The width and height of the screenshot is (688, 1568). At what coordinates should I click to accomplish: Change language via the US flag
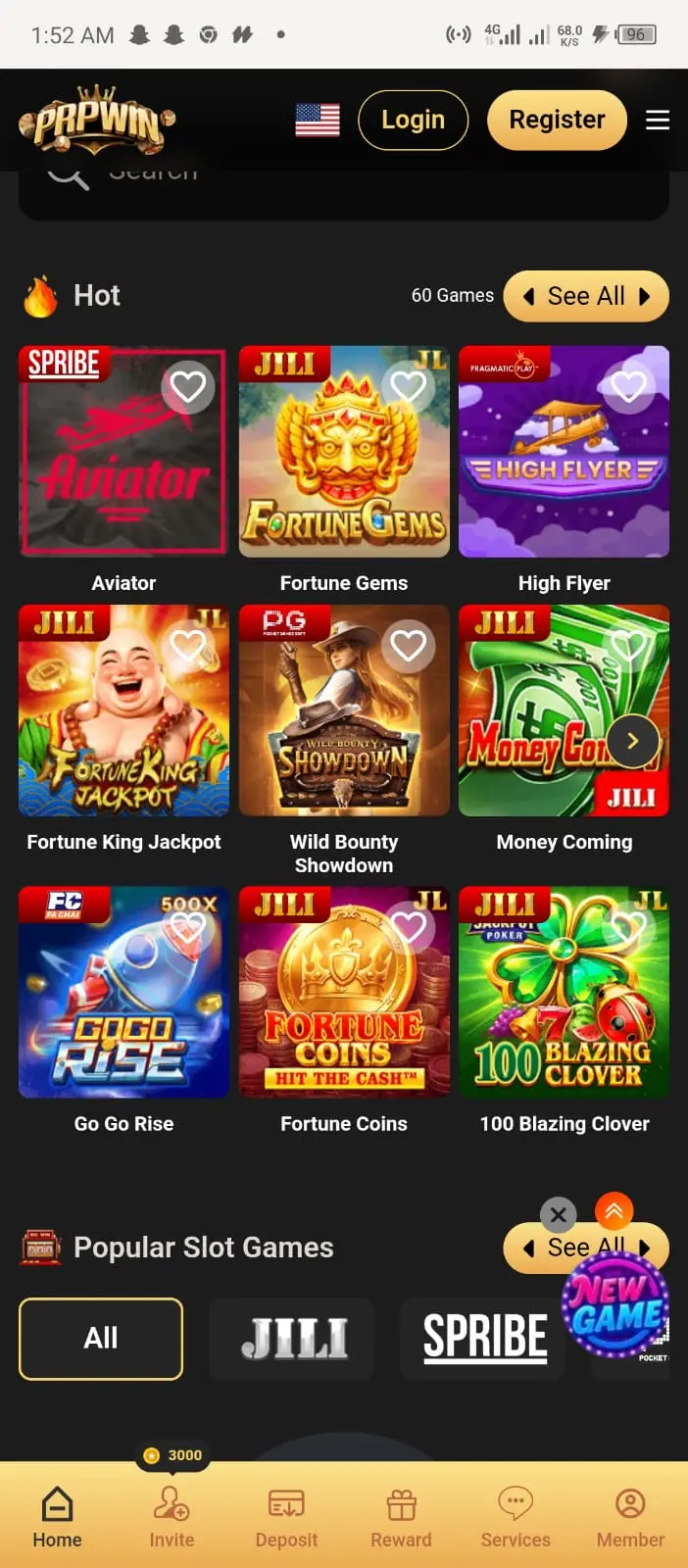(318, 121)
